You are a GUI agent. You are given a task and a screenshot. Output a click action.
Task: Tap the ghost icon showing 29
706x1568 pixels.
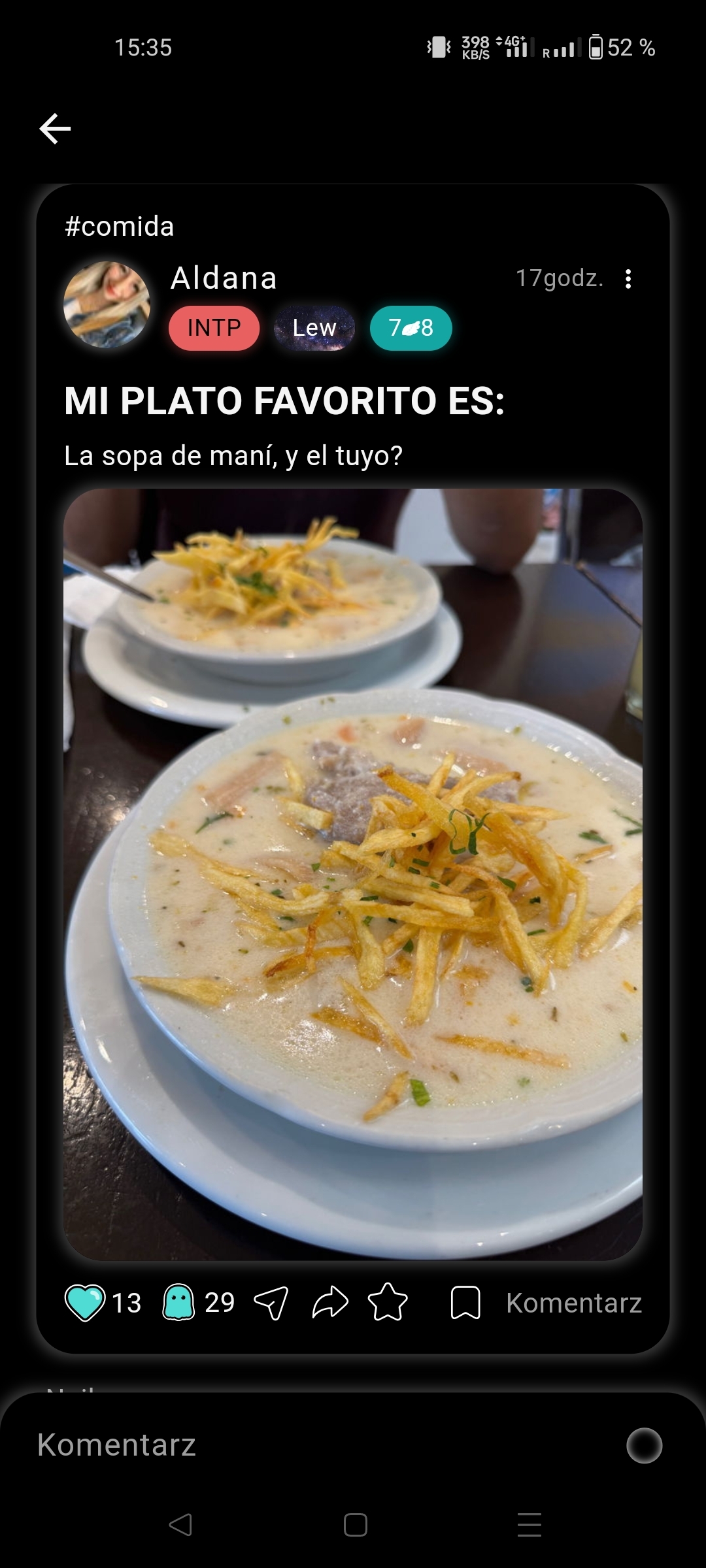(178, 1302)
